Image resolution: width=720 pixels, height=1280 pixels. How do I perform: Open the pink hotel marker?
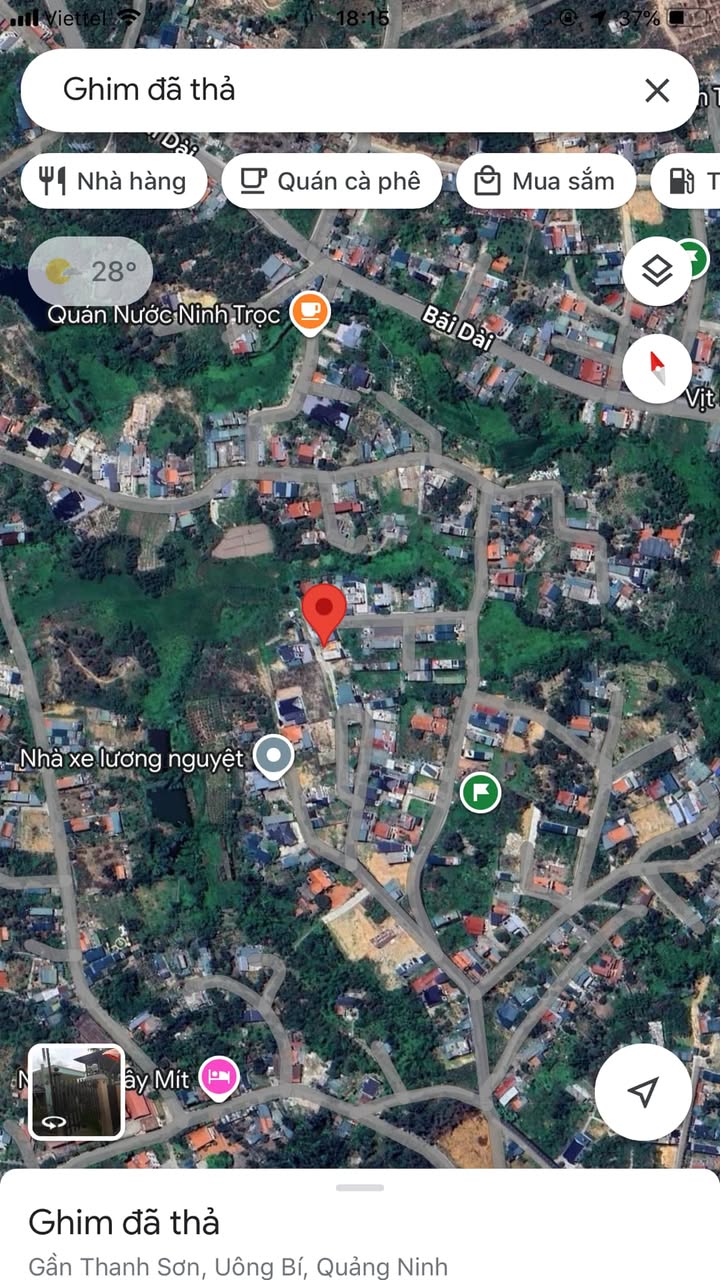219,1077
